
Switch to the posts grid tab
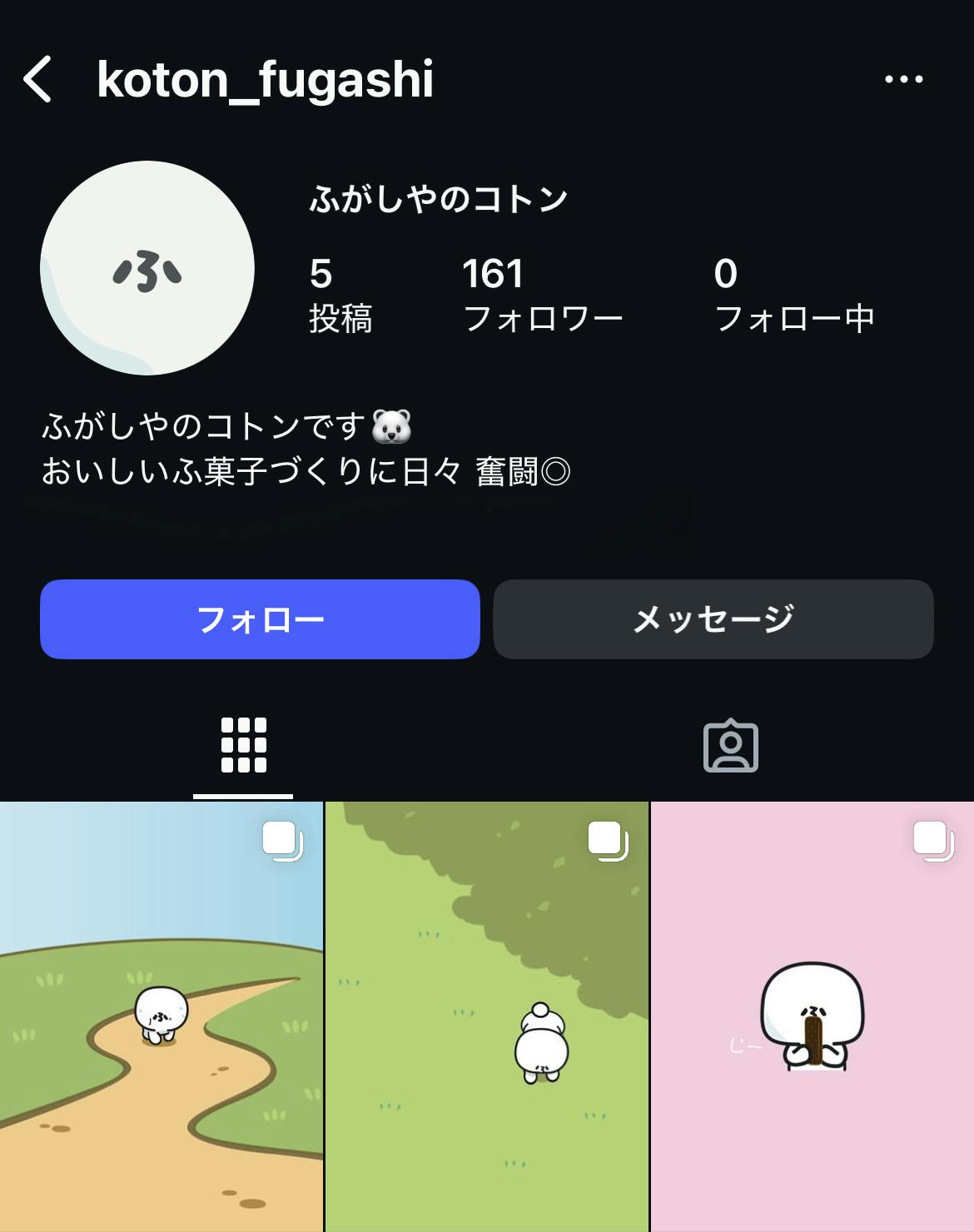[x=243, y=746]
